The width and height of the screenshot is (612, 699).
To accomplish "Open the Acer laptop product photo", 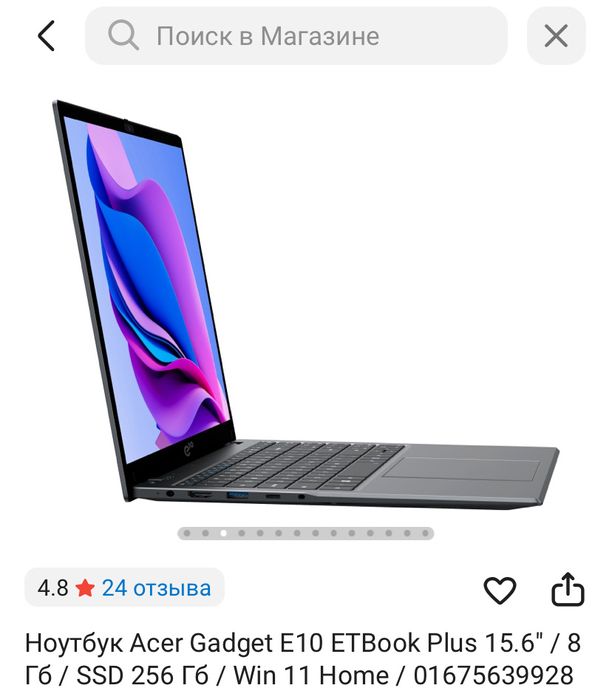I will coord(305,300).
